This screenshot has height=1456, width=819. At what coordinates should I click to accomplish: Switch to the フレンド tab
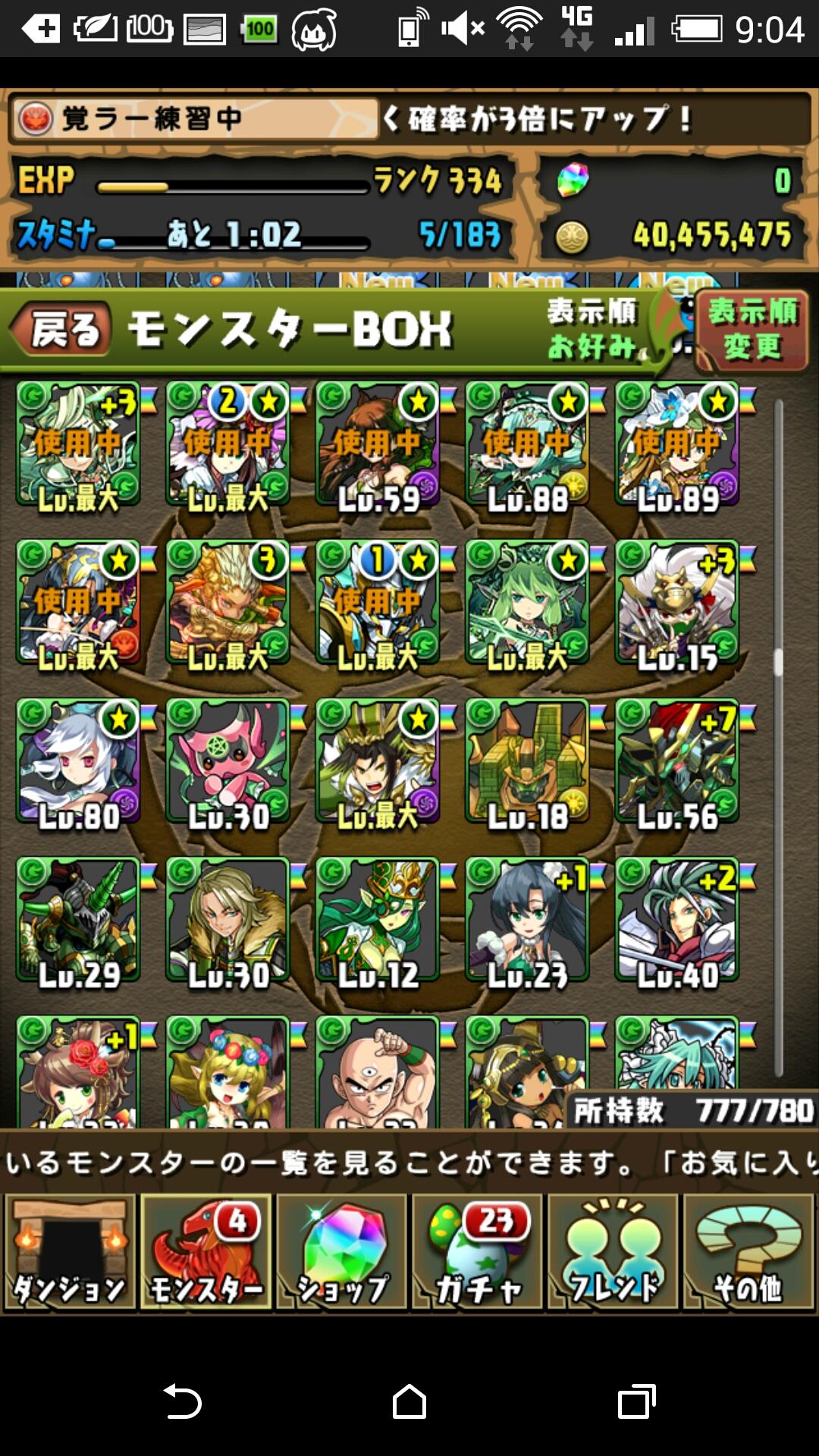pyautogui.click(x=613, y=1252)
